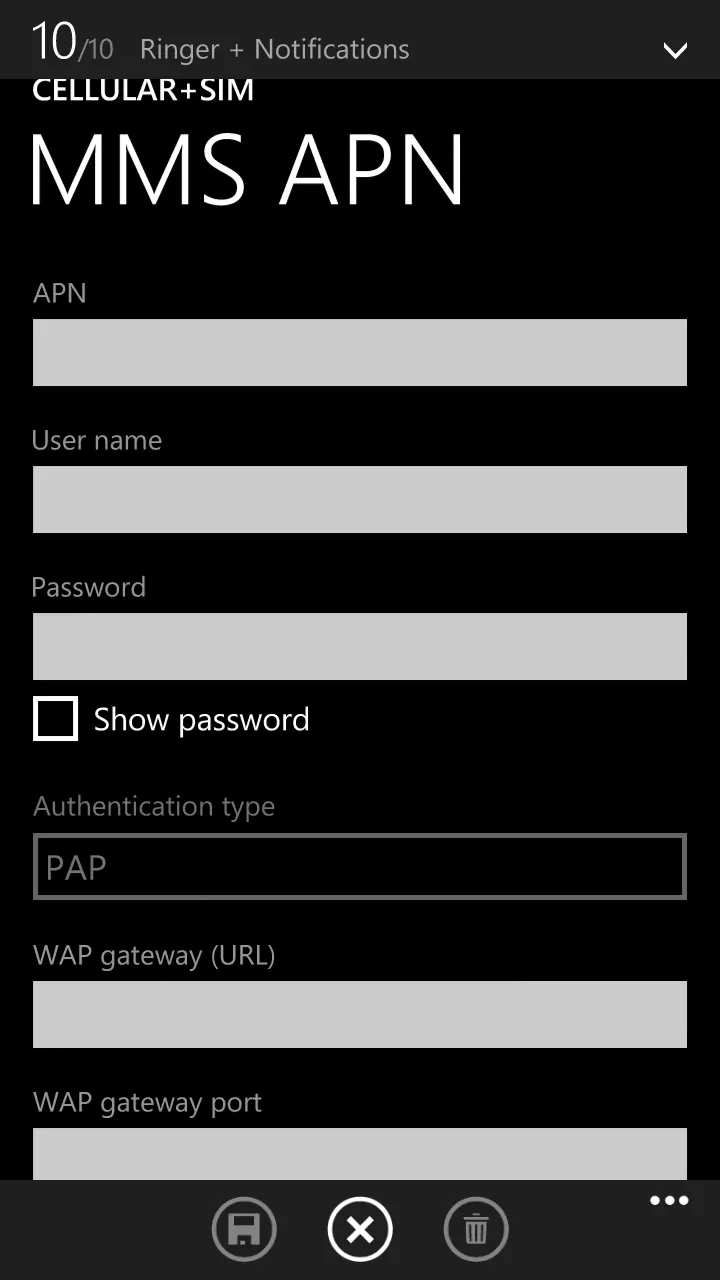Tap the APN text field

coord(359,352)
